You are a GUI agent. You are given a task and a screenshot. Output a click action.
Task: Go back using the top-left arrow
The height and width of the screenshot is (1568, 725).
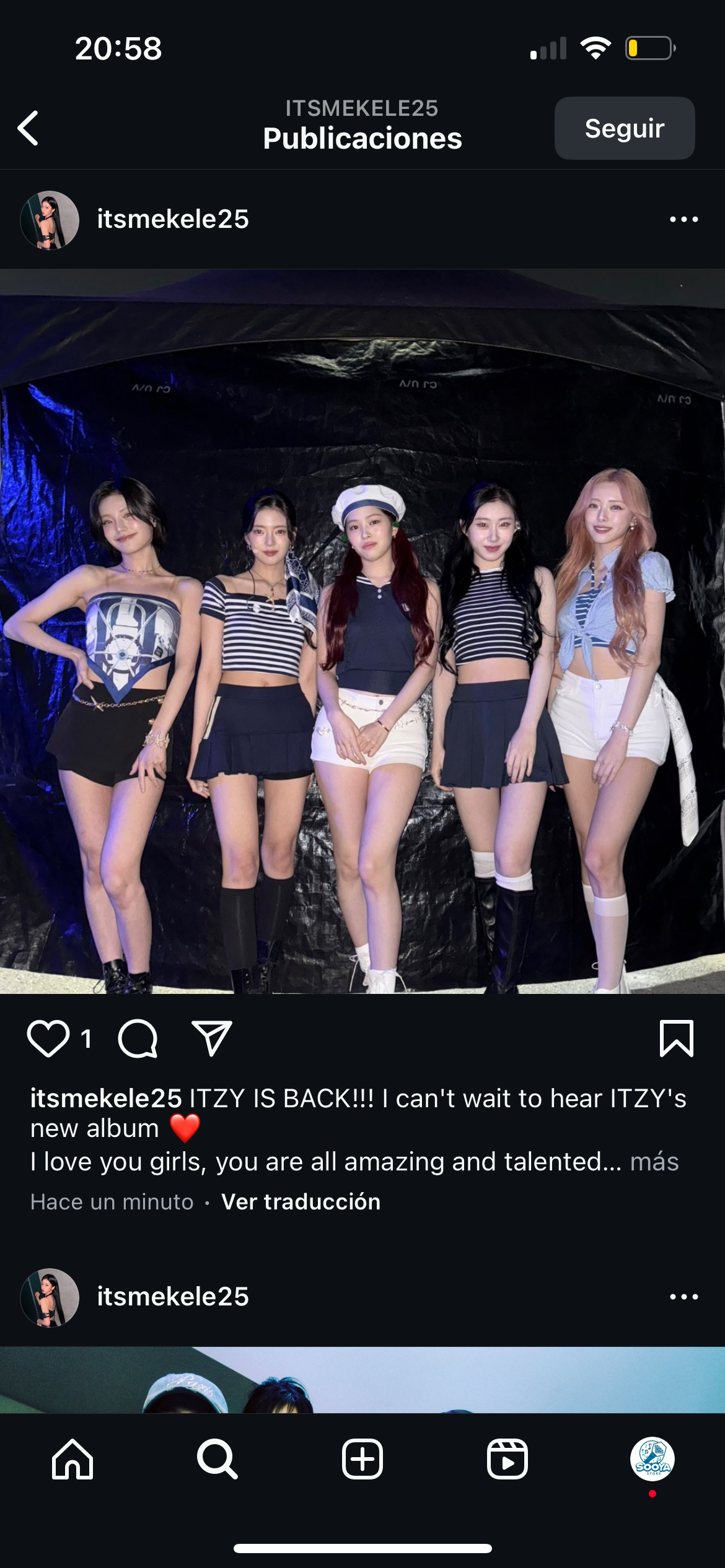click(29, 128)
